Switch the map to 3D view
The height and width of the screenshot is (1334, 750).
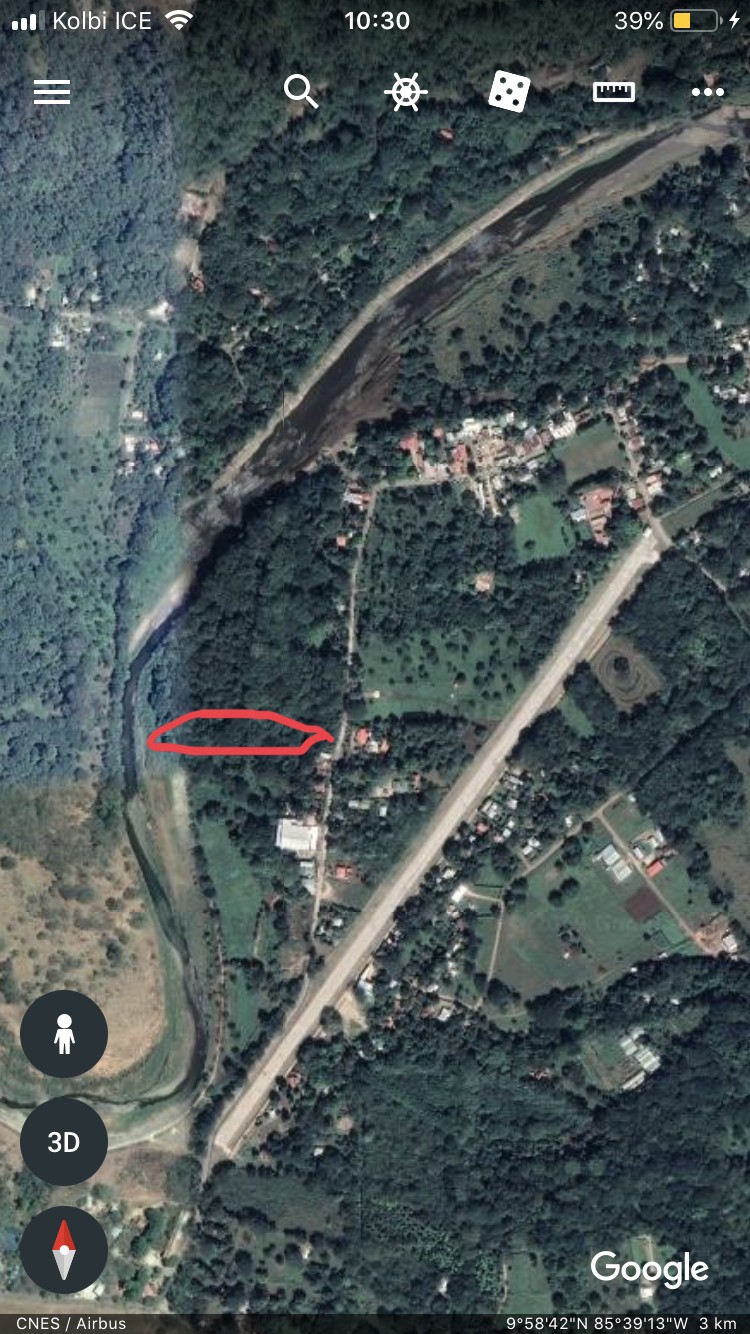click(x=64, y=1142)
